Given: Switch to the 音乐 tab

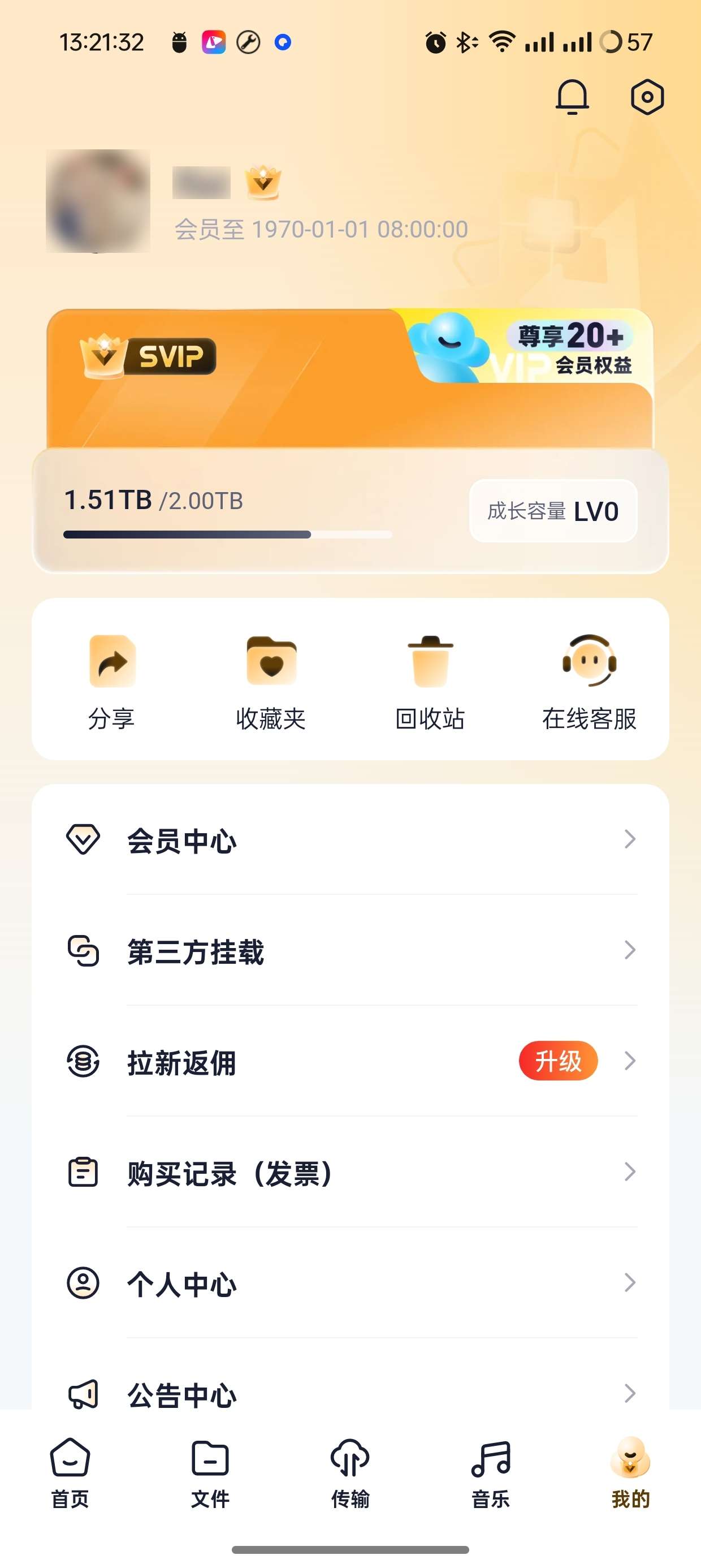Looking at the screenshot, I should 491,1473.
